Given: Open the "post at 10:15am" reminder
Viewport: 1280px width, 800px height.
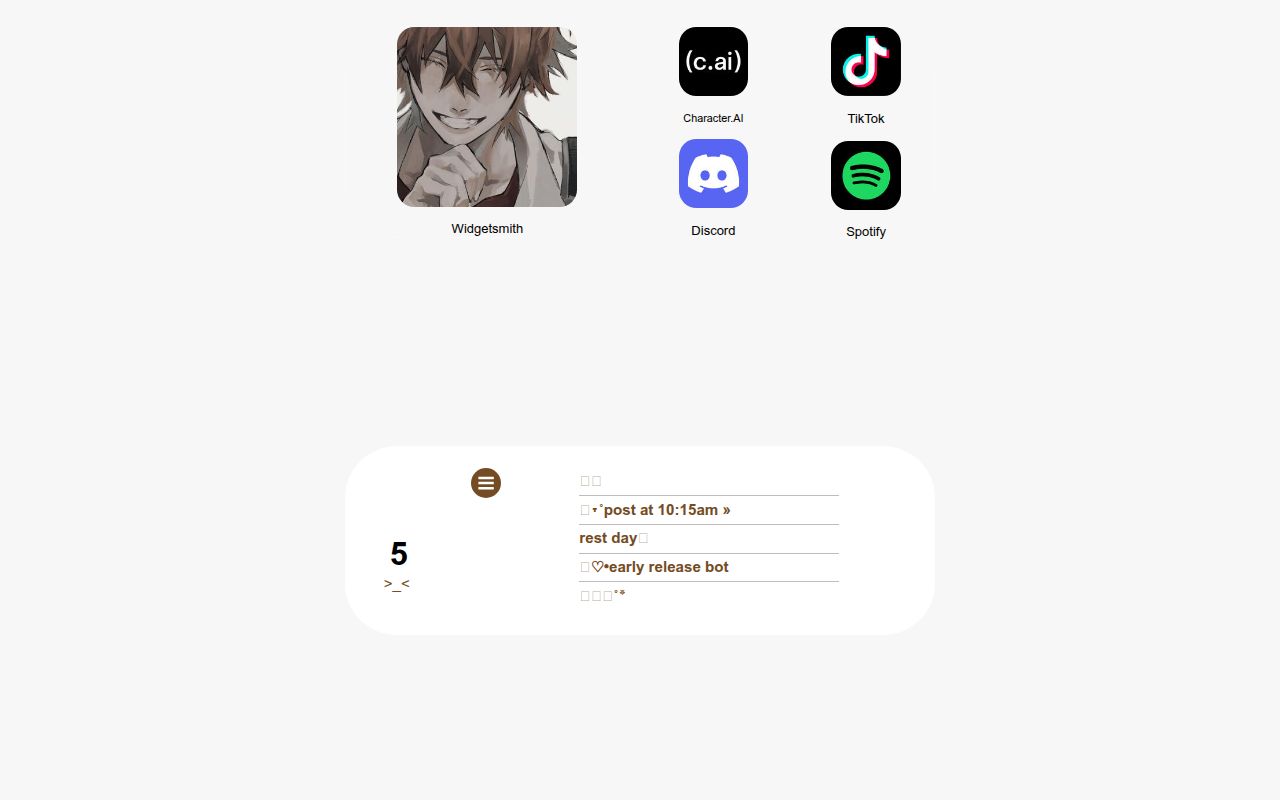Looking at the screenshot, I should tap(666, 510).
